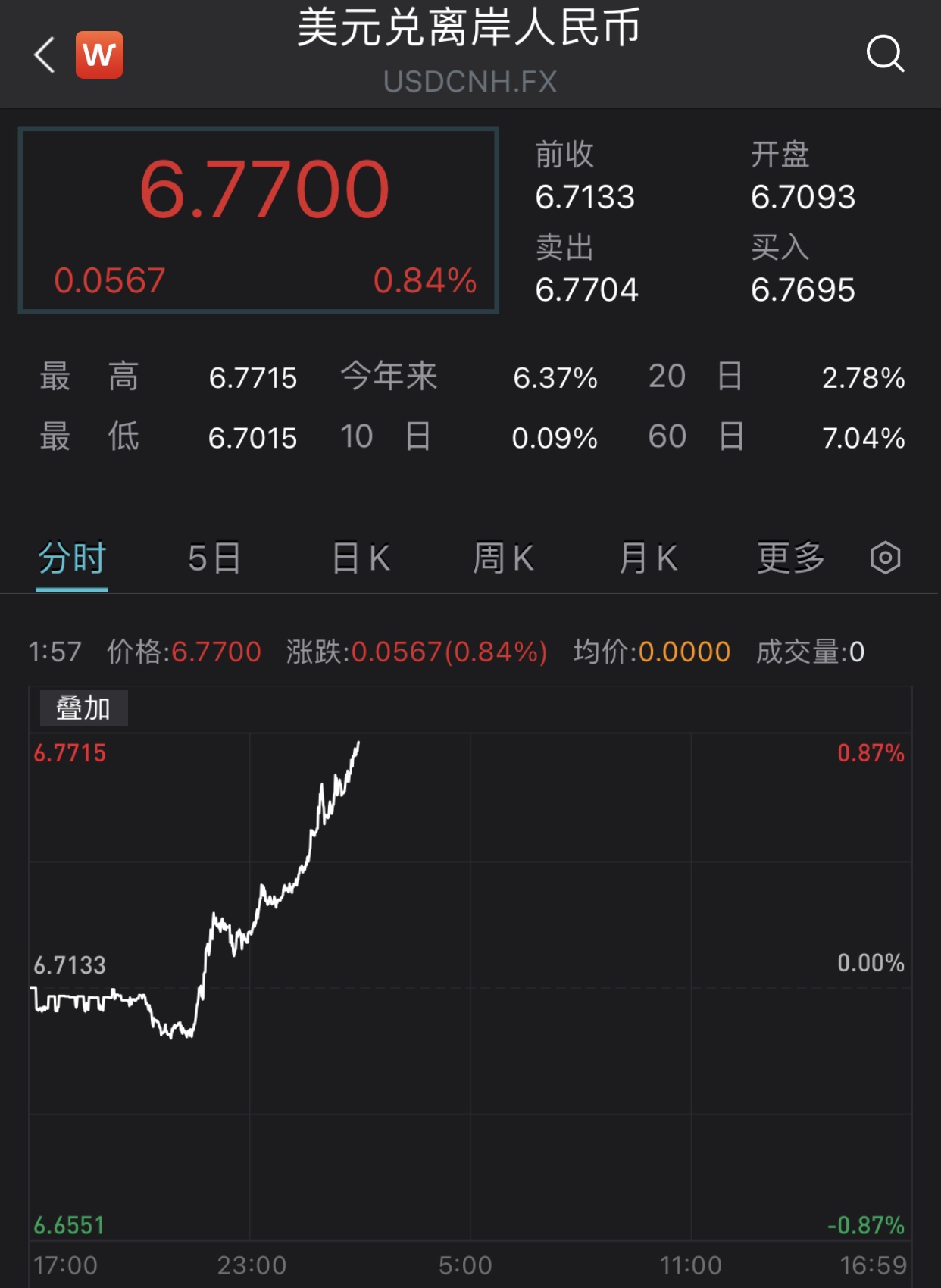Switch to the 5日 chart tab

click(214, 559)
